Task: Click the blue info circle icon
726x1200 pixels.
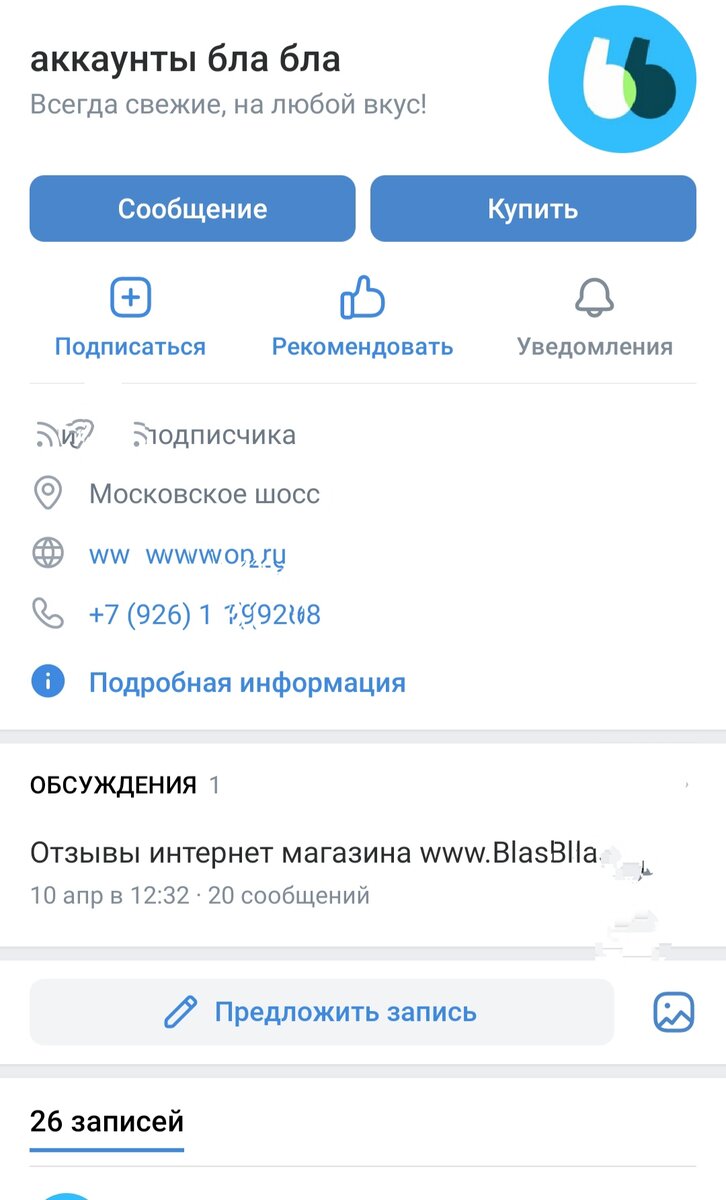Action: click(x=47, y=681)
